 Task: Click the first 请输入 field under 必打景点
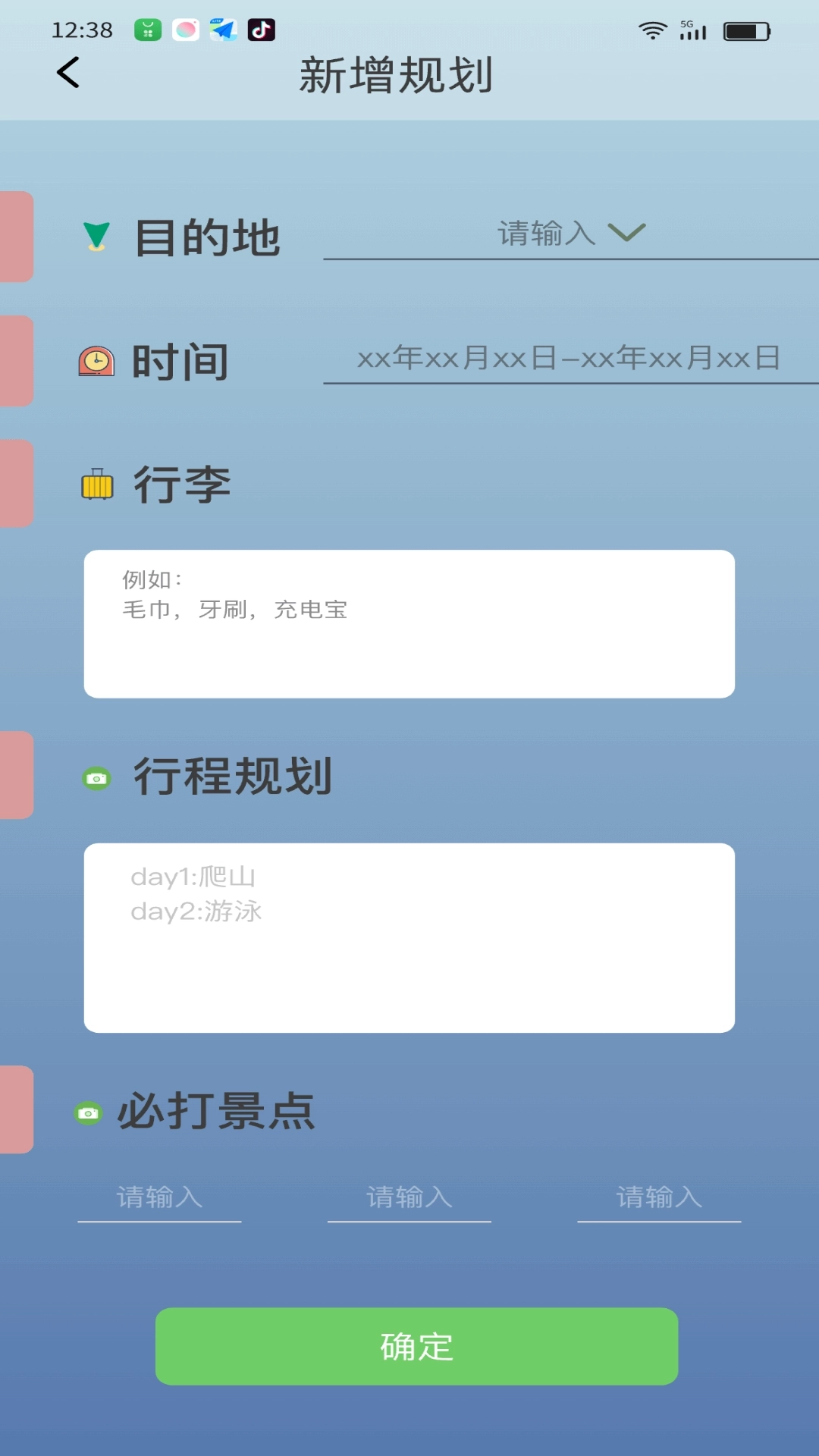click(158, 1197)
